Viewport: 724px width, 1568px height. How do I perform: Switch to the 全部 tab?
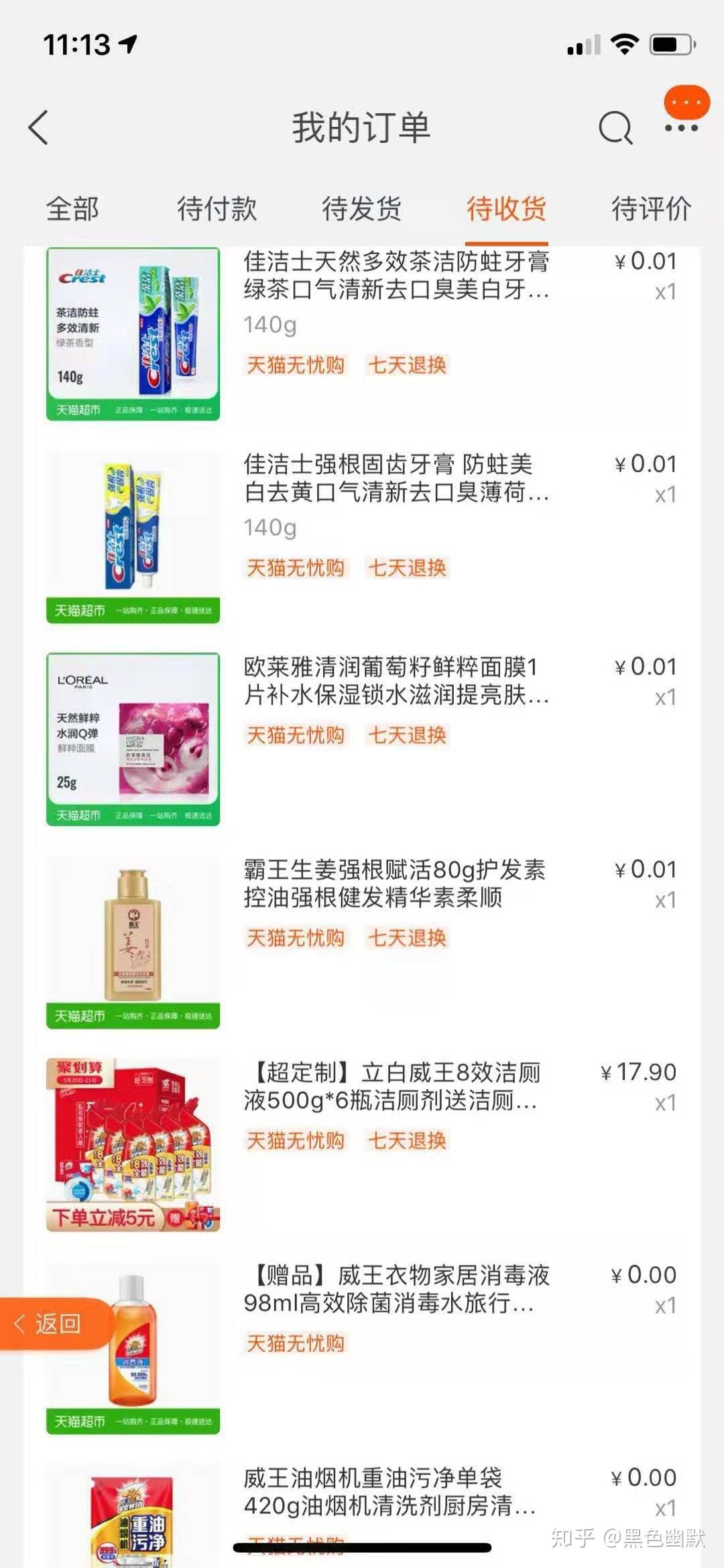(72, 209)
